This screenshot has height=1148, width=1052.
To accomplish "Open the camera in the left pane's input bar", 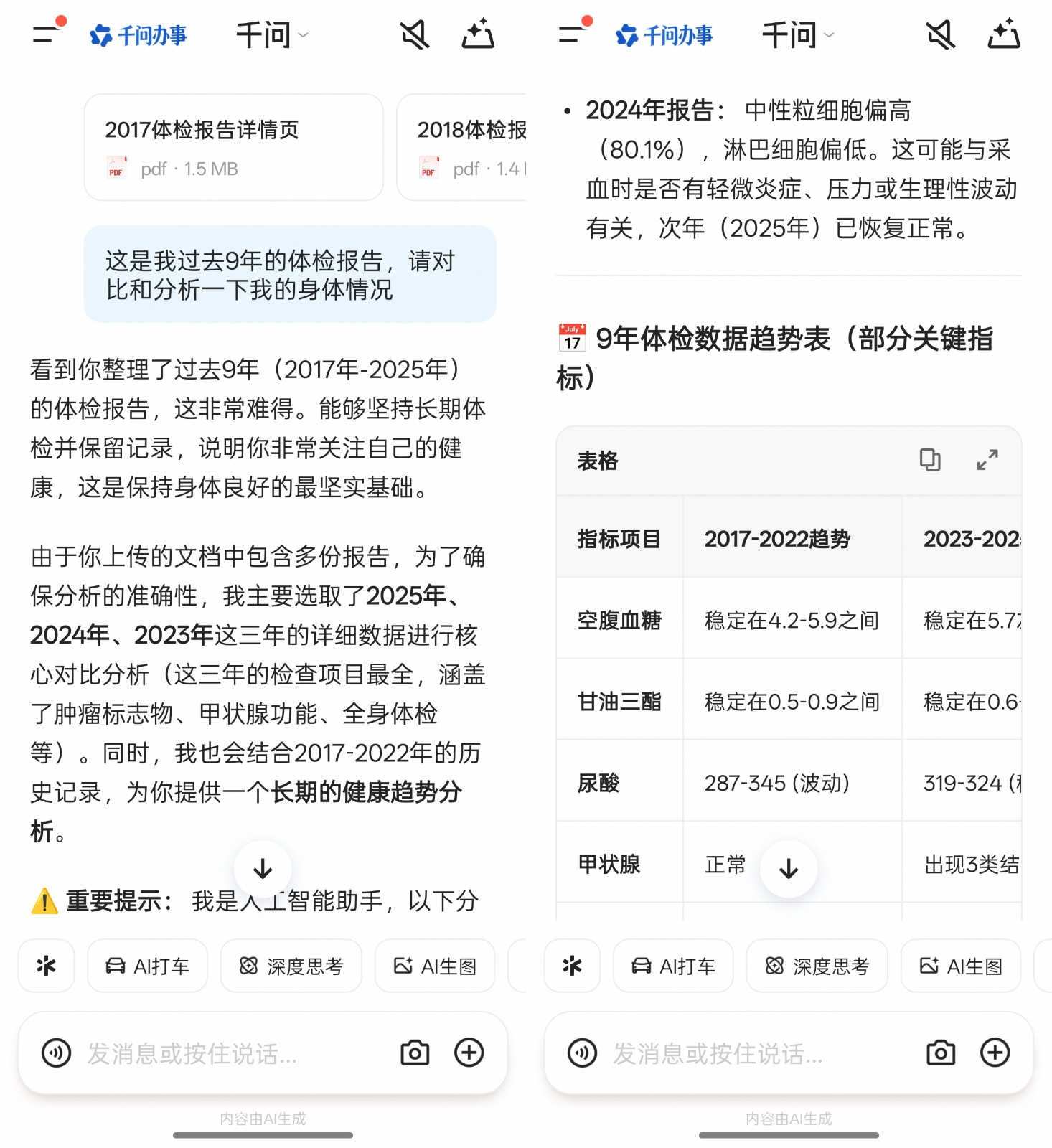I will 415,1053.
